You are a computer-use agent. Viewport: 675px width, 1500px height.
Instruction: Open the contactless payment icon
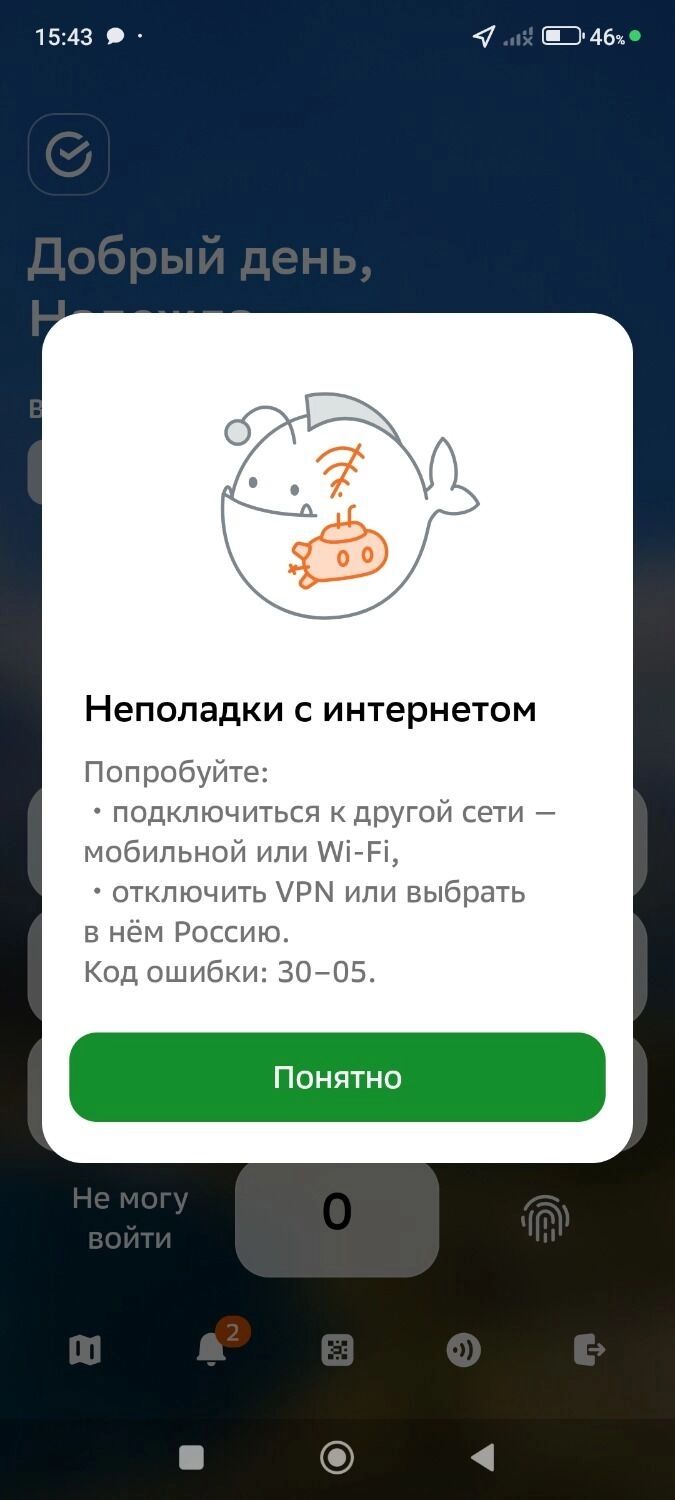463,1351
